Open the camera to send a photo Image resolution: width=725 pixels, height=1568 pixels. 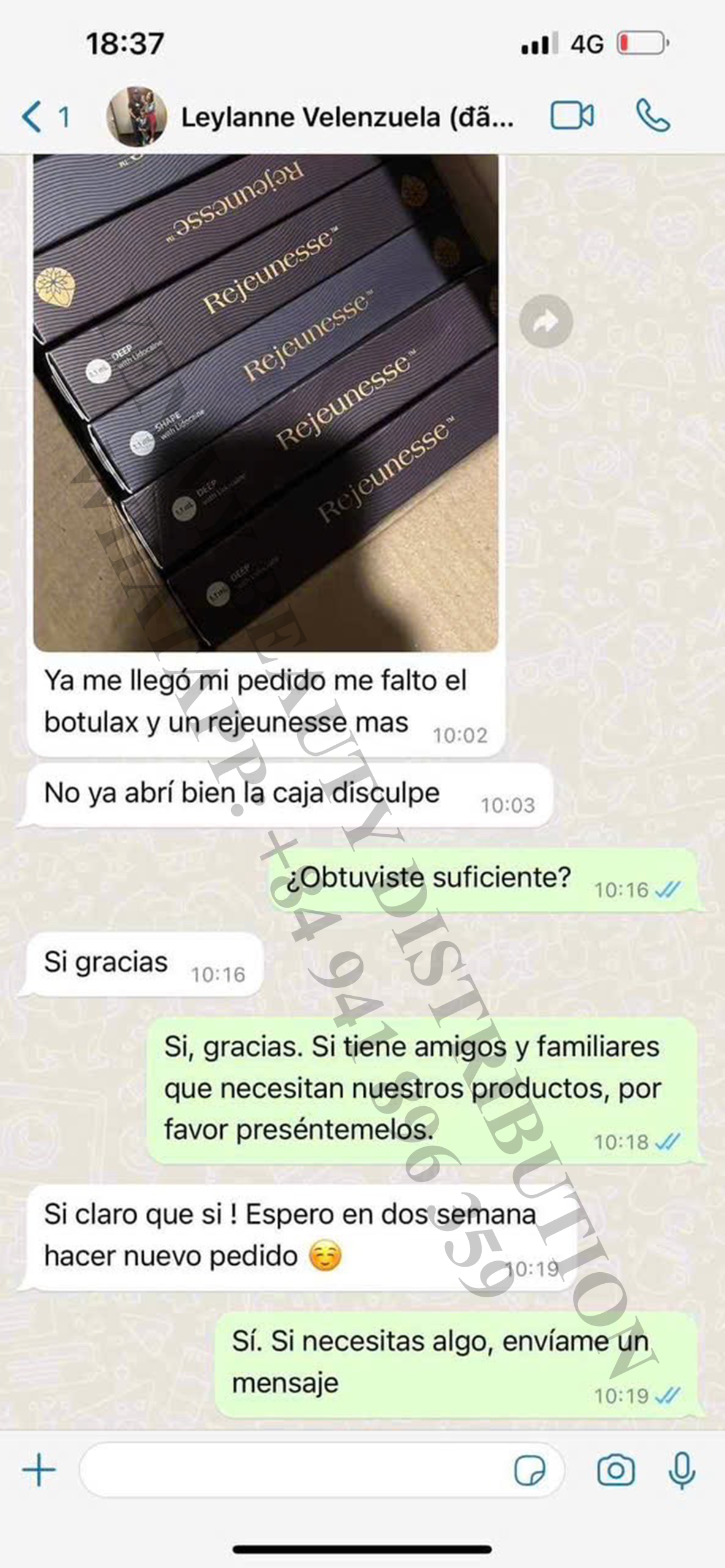[x=615, y=1470]
